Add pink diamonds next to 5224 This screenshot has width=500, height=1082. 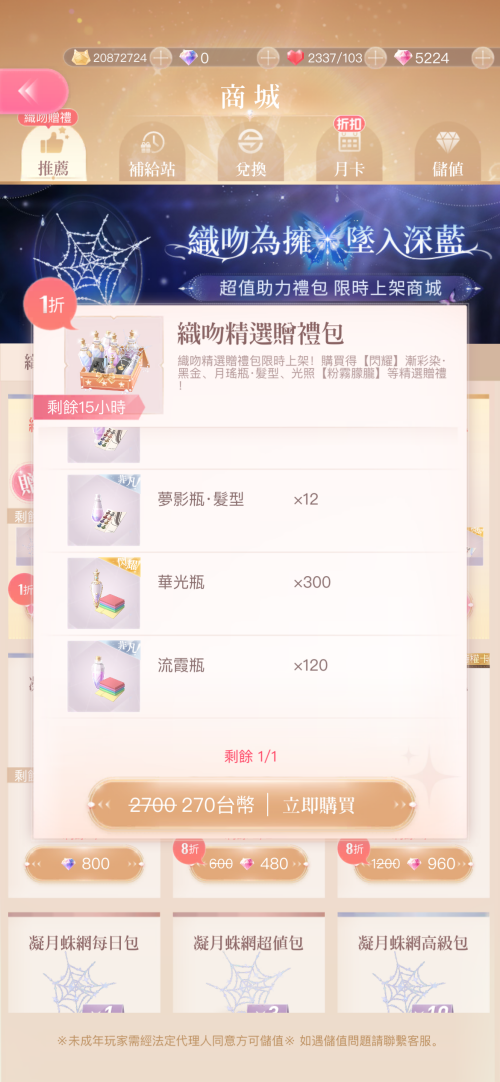pos(482,58)
